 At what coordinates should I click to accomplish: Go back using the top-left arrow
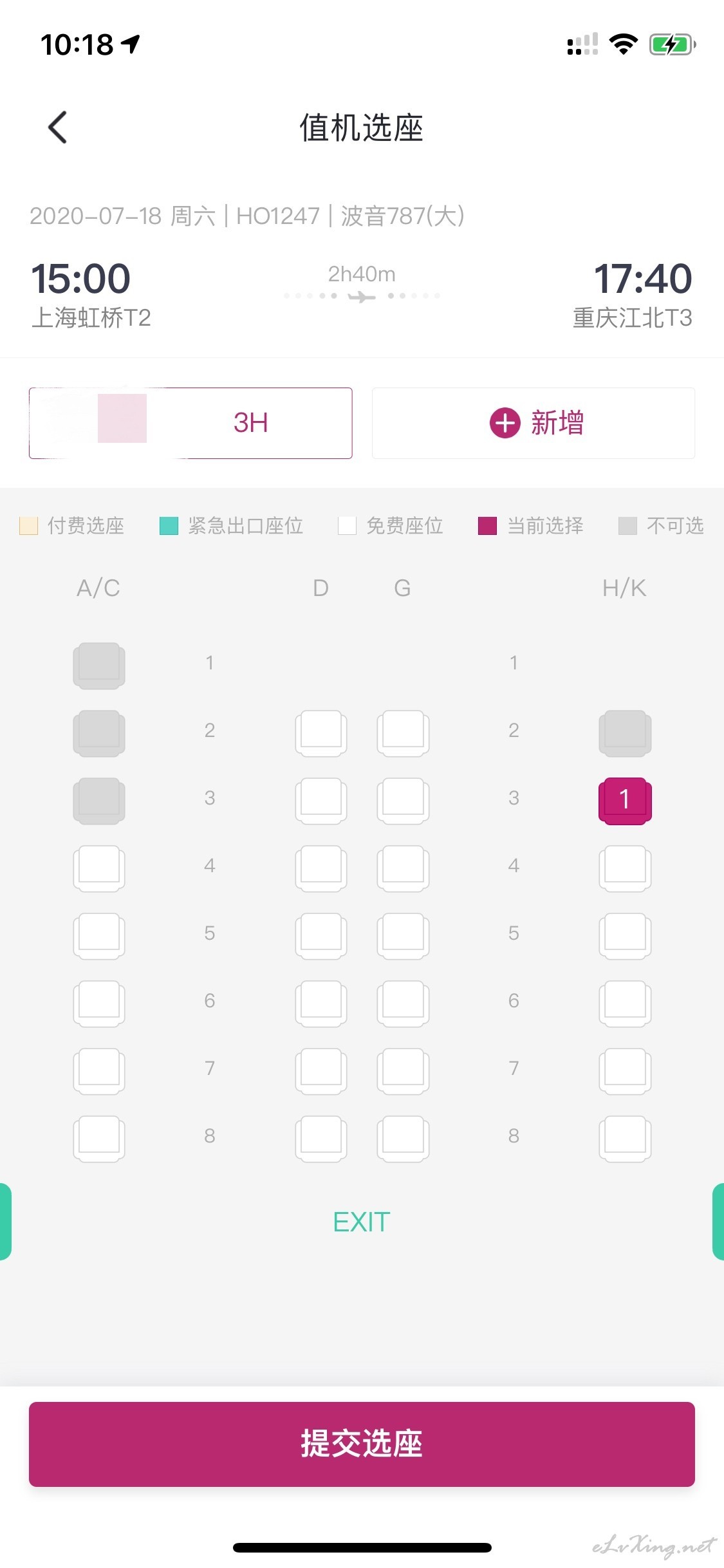(x=57, y=127)
